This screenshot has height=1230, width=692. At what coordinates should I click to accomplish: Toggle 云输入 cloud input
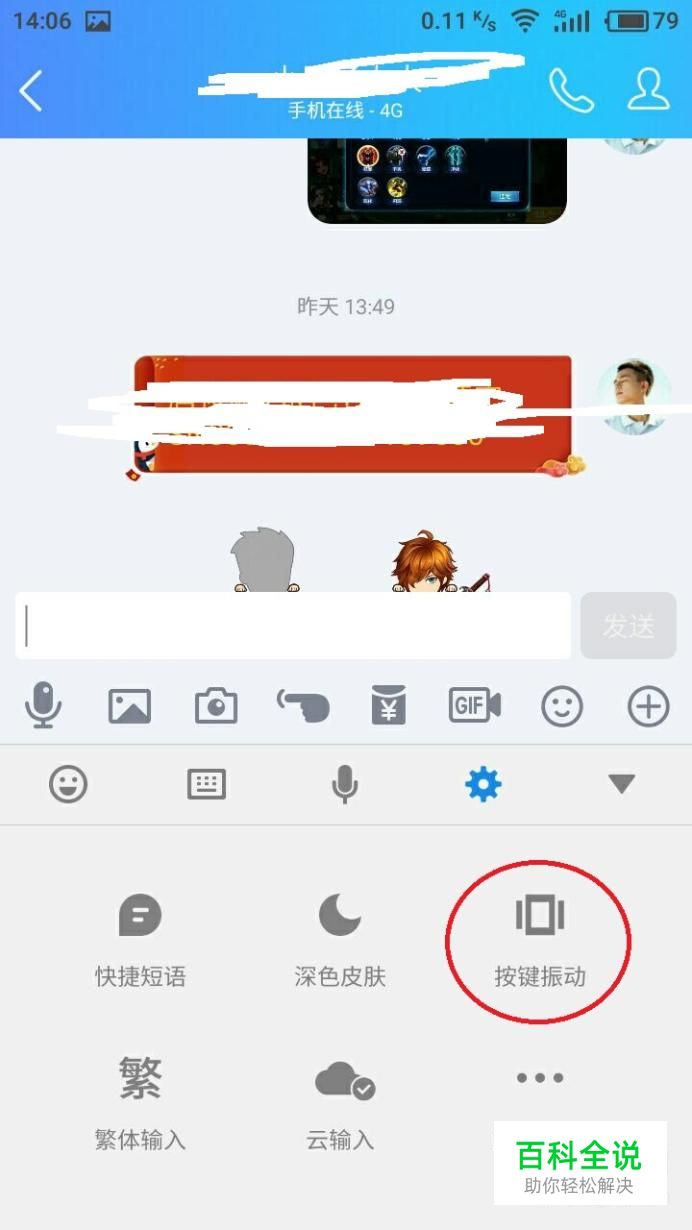(x=340, y=1103)
